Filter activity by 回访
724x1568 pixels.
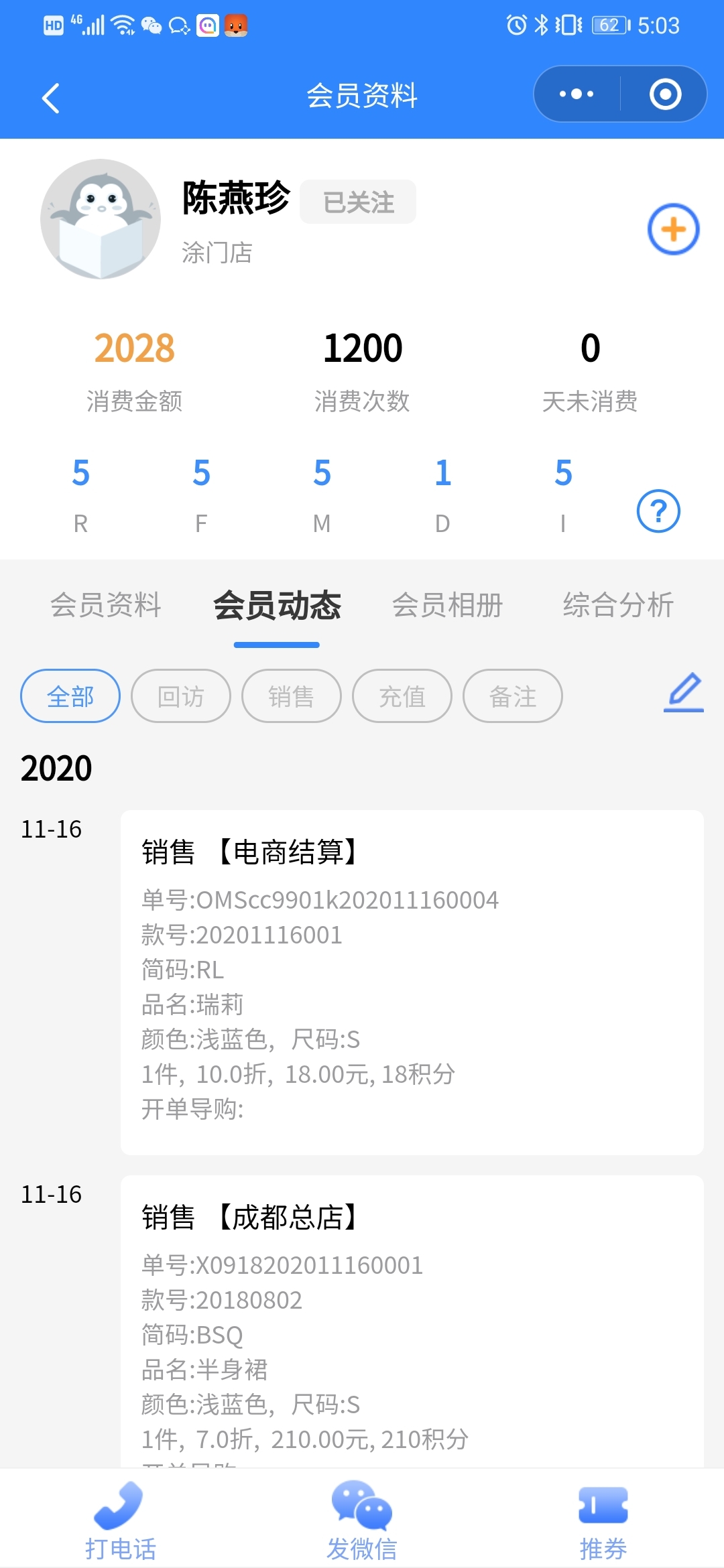pyautogui.click(x=181, y=696)
